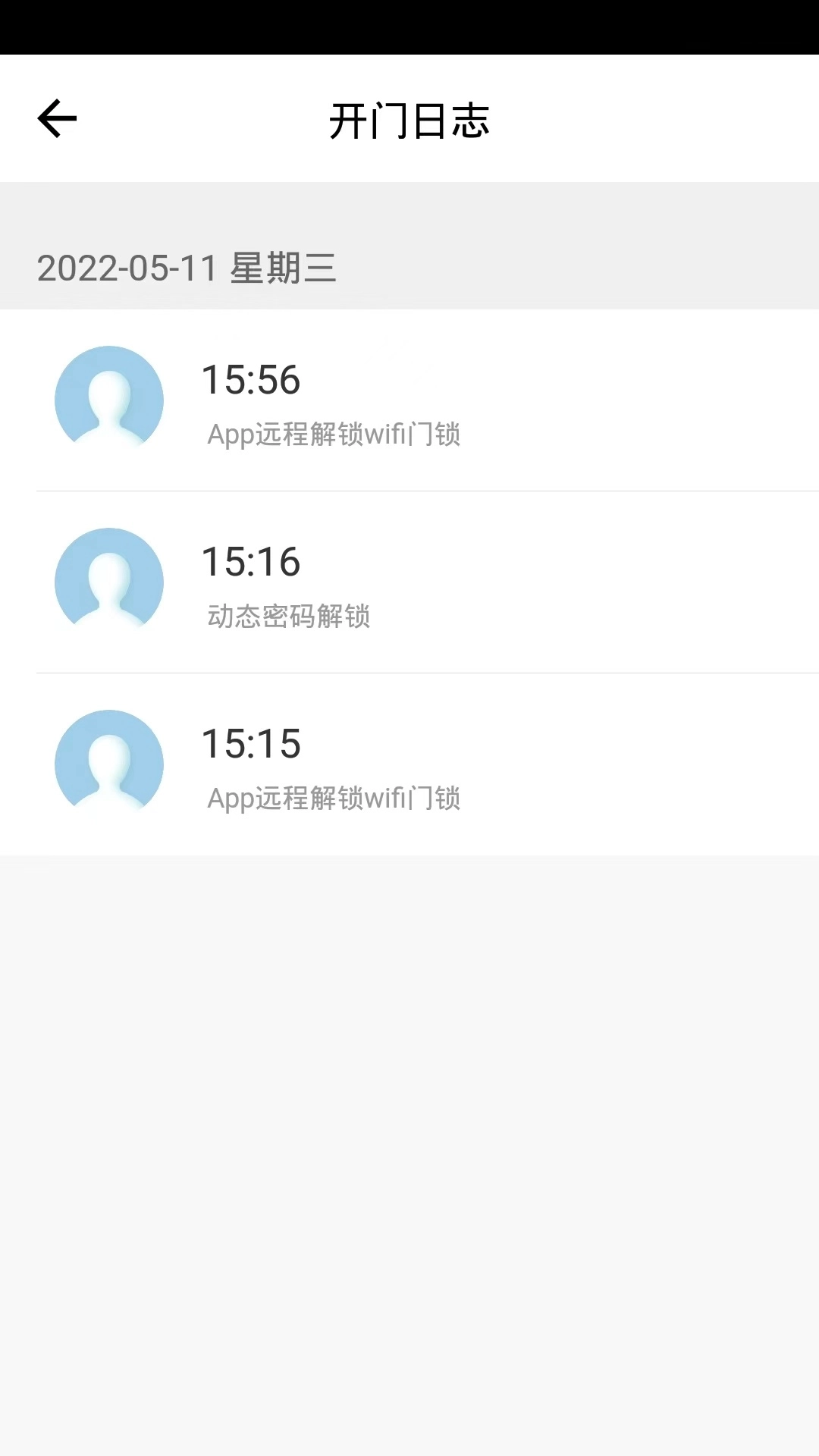Viewport: 819px width, 1456px height.
Task: Click the back arrow to leave the log
Action: pos(57,118)
